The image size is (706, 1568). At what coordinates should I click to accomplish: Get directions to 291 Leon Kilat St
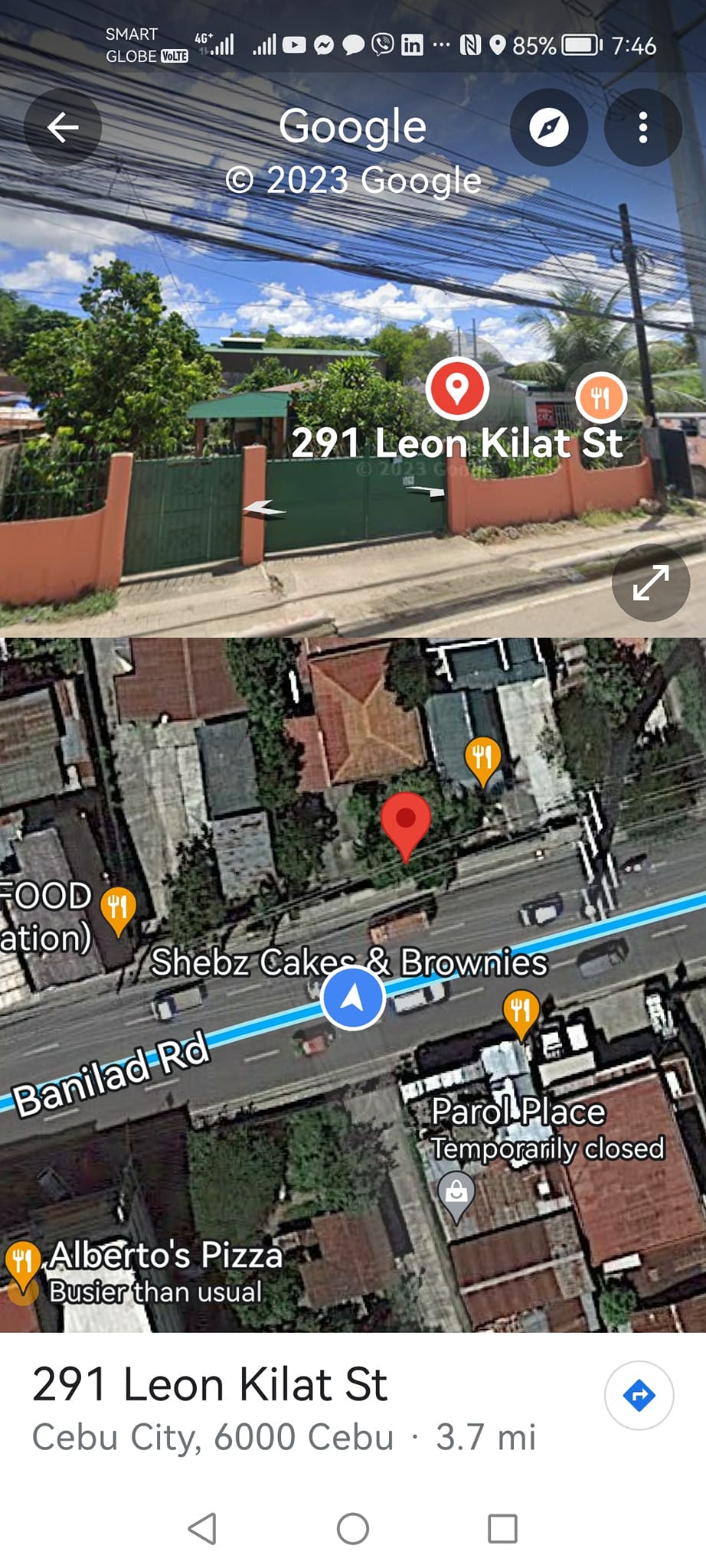point(639,1395)
